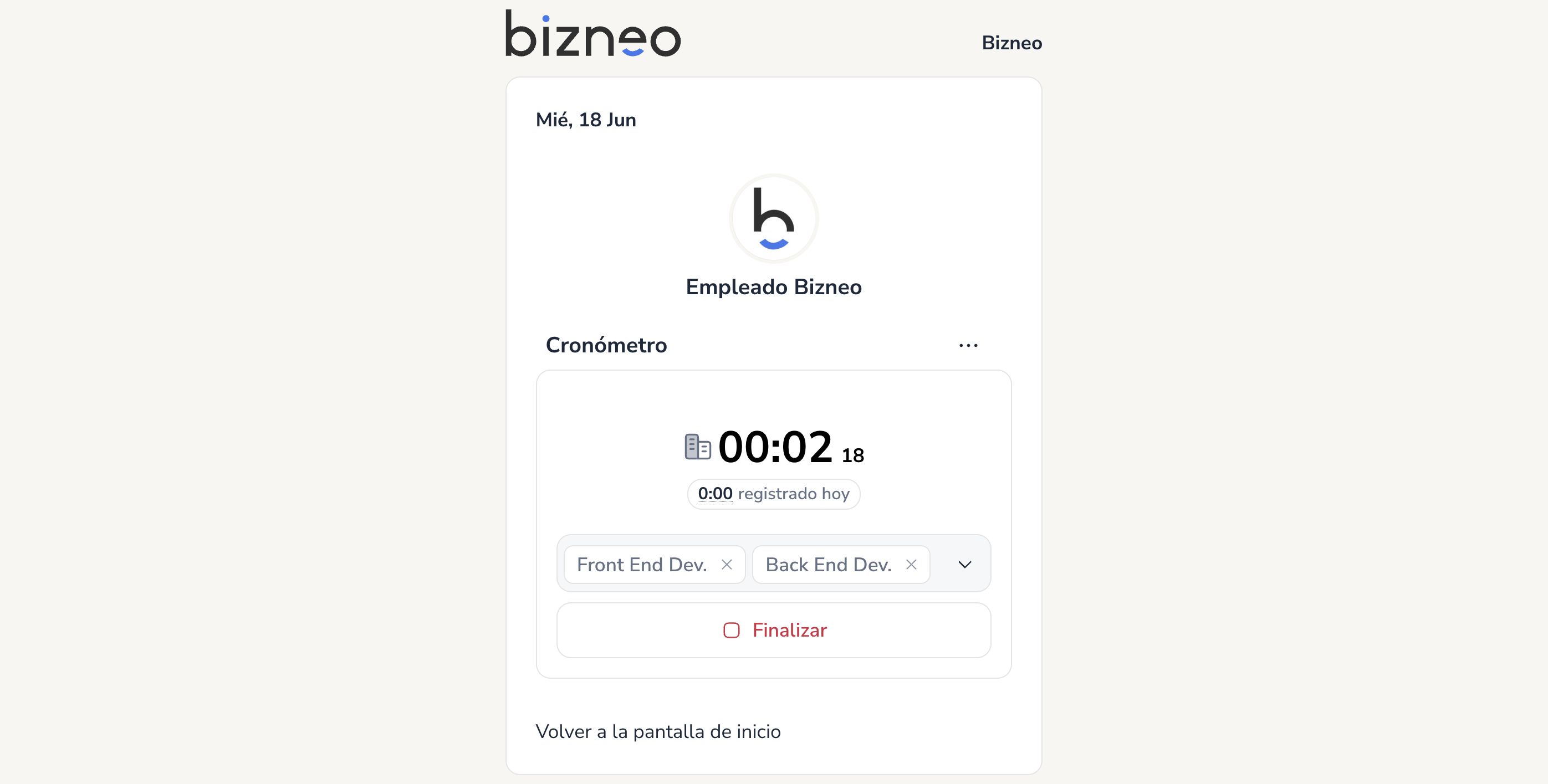This screenshot has height=784, width=1548.
Task: Open the Cronómetro three-dot options menu
Action: 968,345
